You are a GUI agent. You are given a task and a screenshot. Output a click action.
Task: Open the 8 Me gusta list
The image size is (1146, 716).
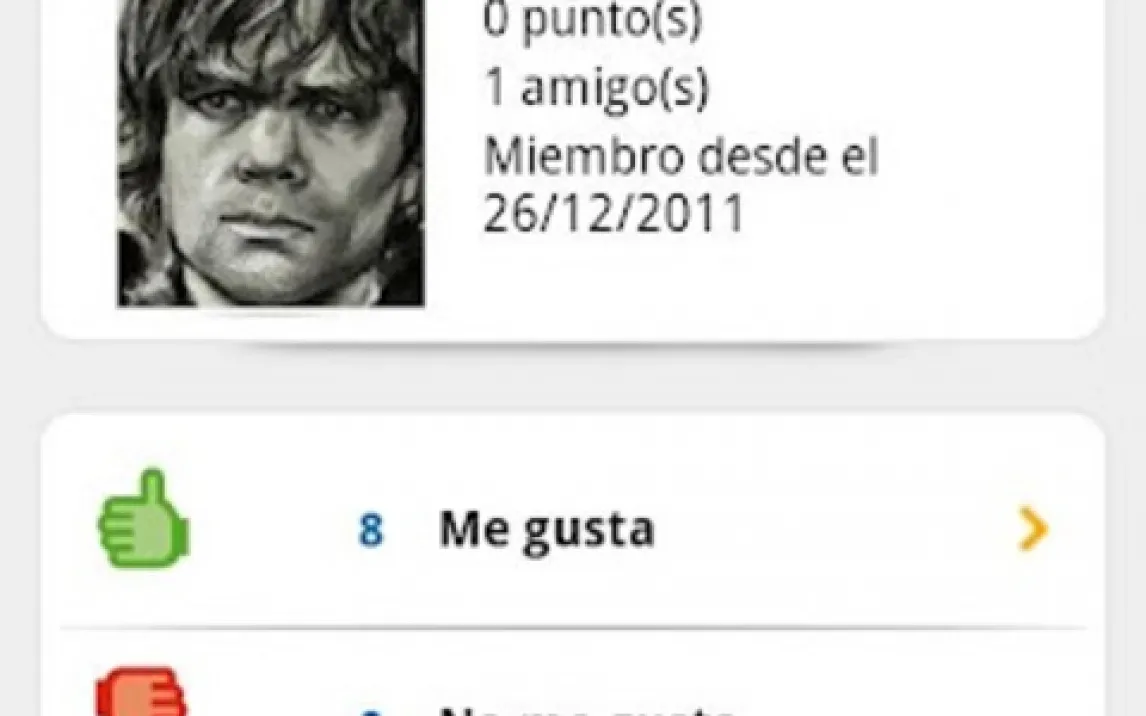tap(546, 529)
